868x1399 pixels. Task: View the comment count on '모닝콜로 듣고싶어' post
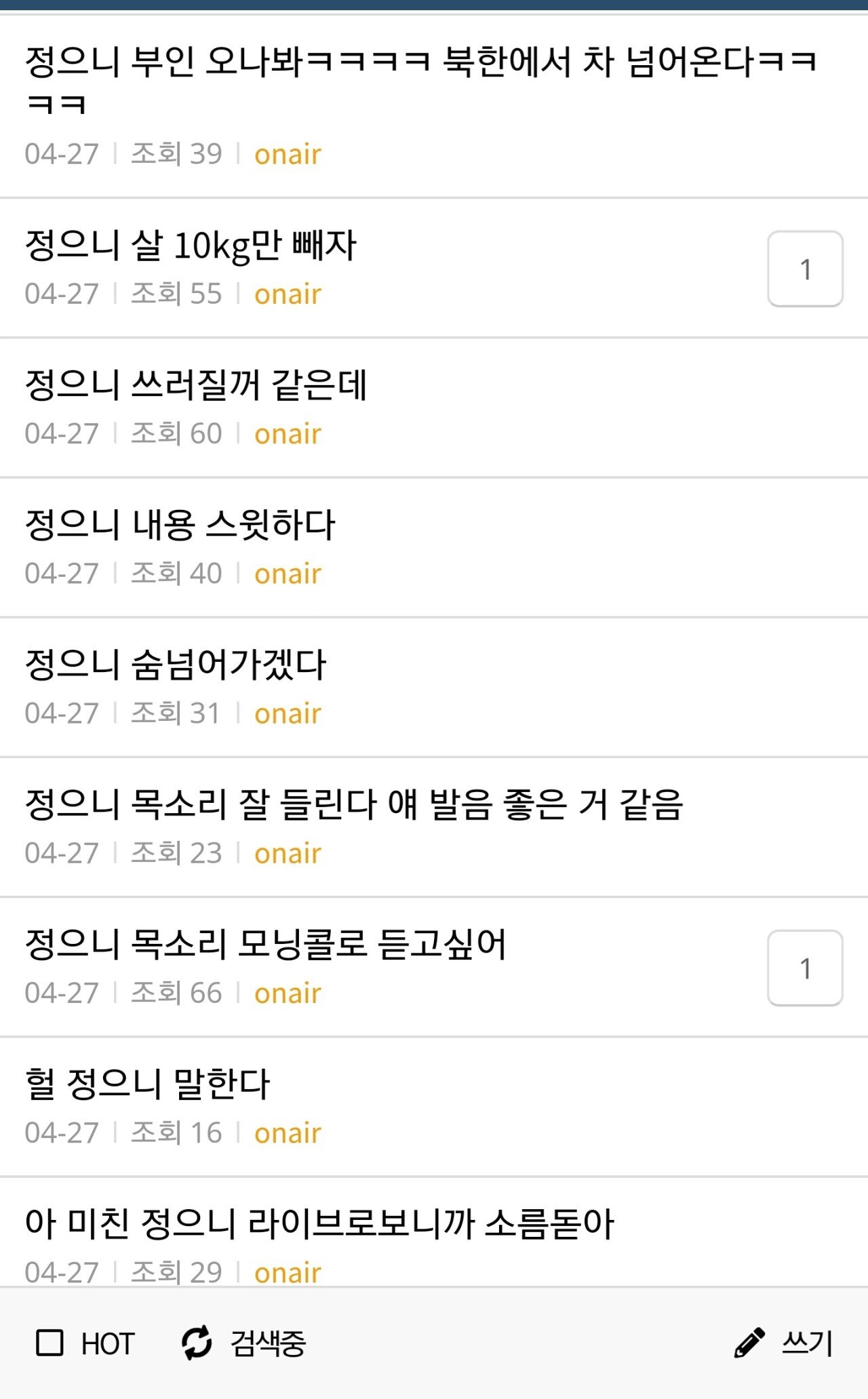coord(805,968)
